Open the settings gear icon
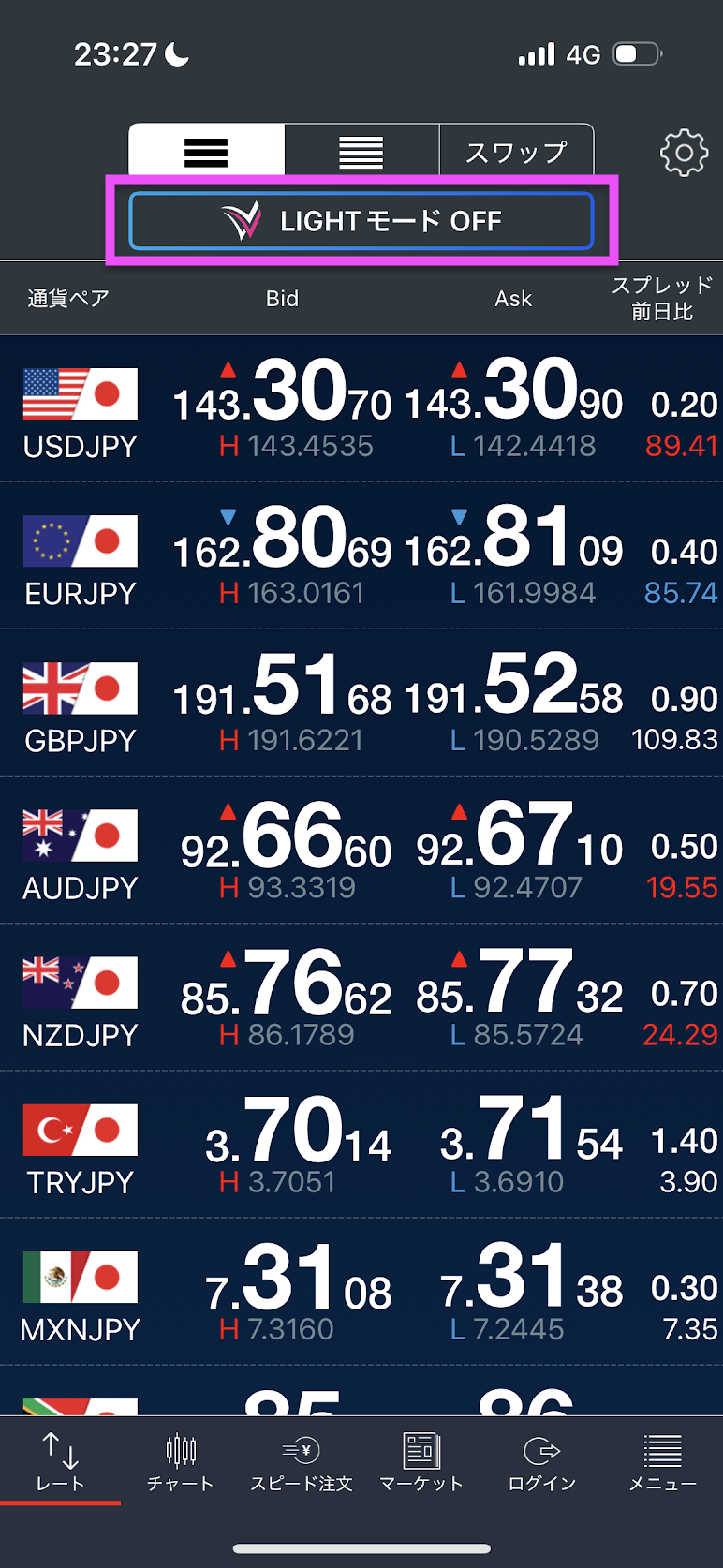 point(684,153)
